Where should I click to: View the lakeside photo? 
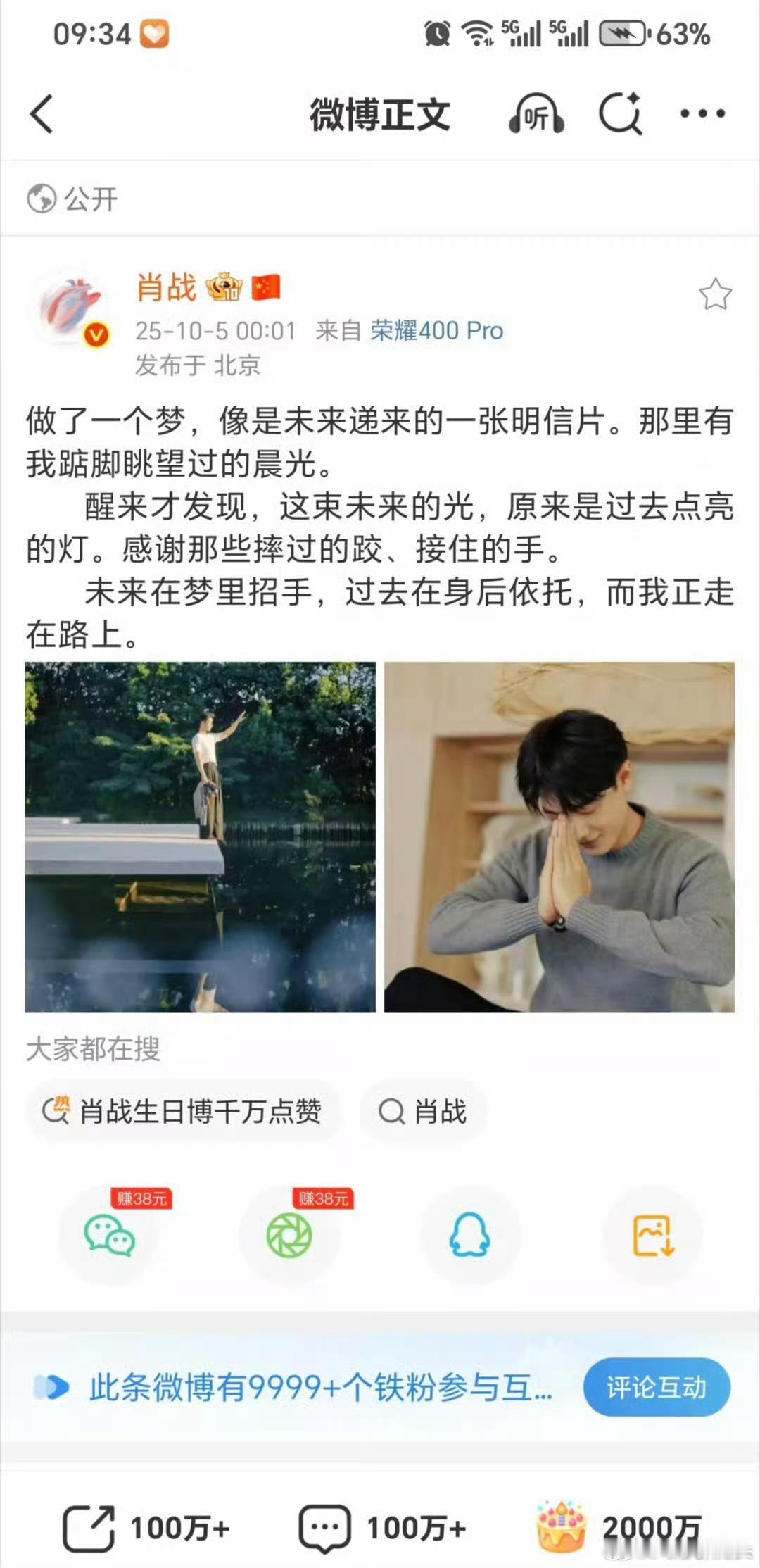(x=201, y=836)
